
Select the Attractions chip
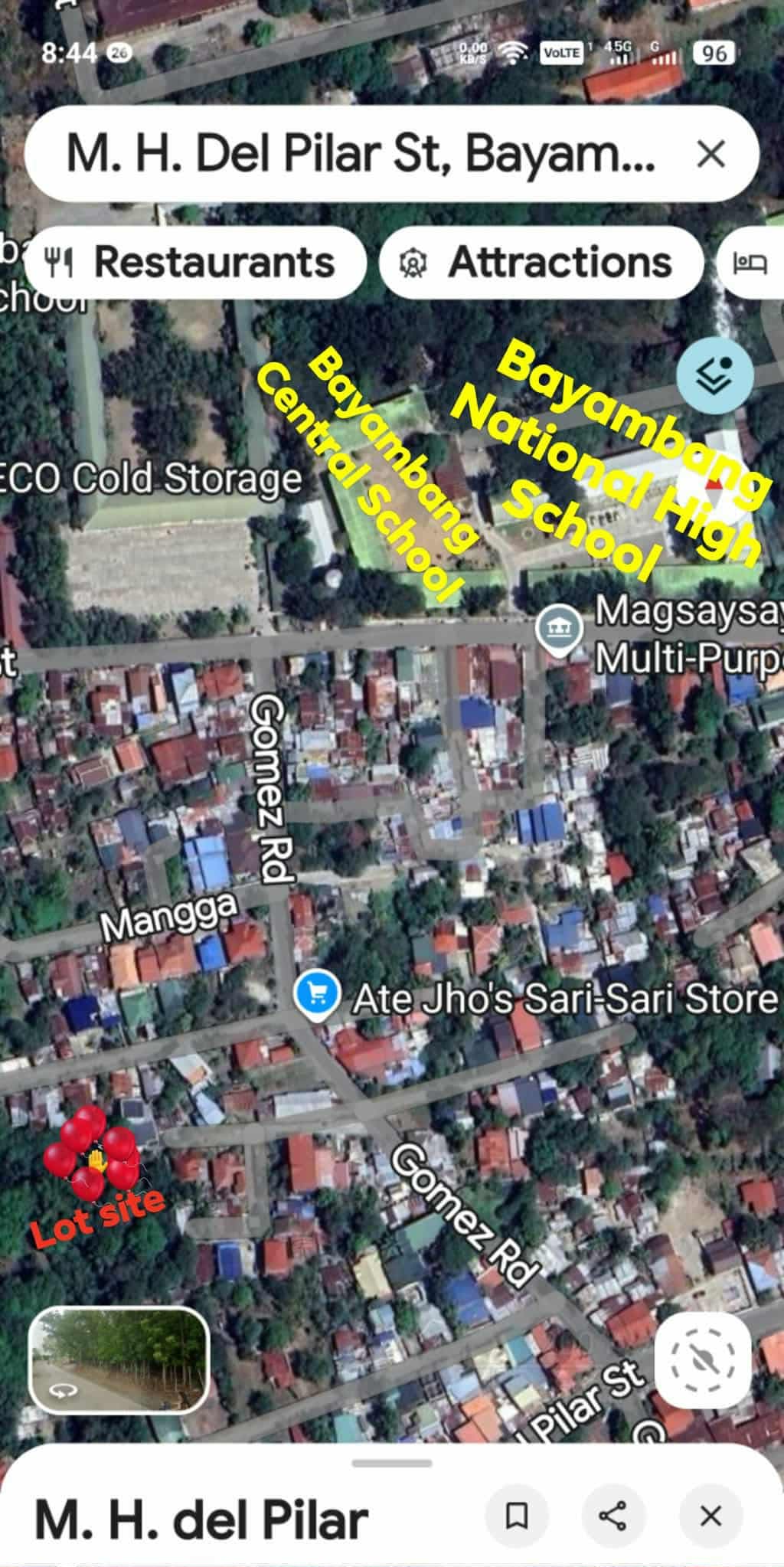541,263
